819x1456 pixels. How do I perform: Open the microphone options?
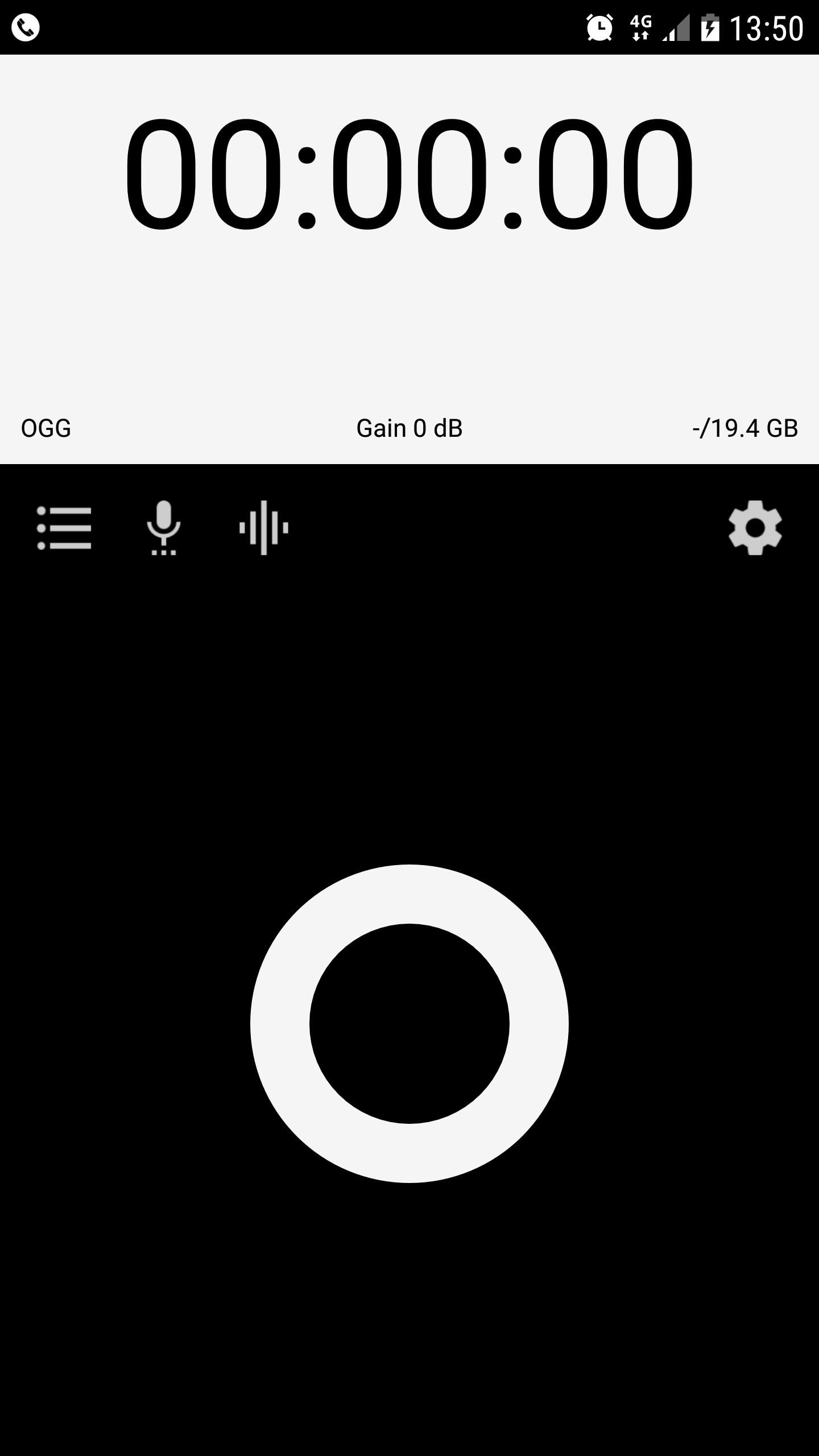click(164, 528)
